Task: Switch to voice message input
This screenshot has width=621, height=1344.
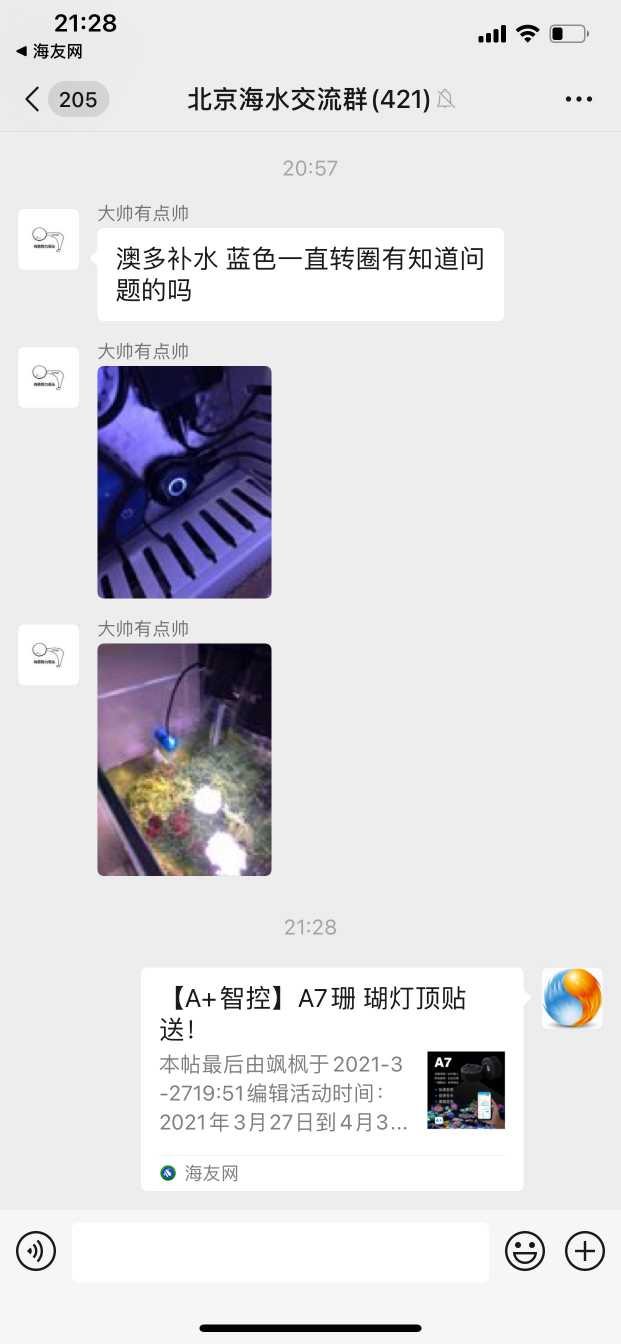Action: click(x=36, y=1251)
